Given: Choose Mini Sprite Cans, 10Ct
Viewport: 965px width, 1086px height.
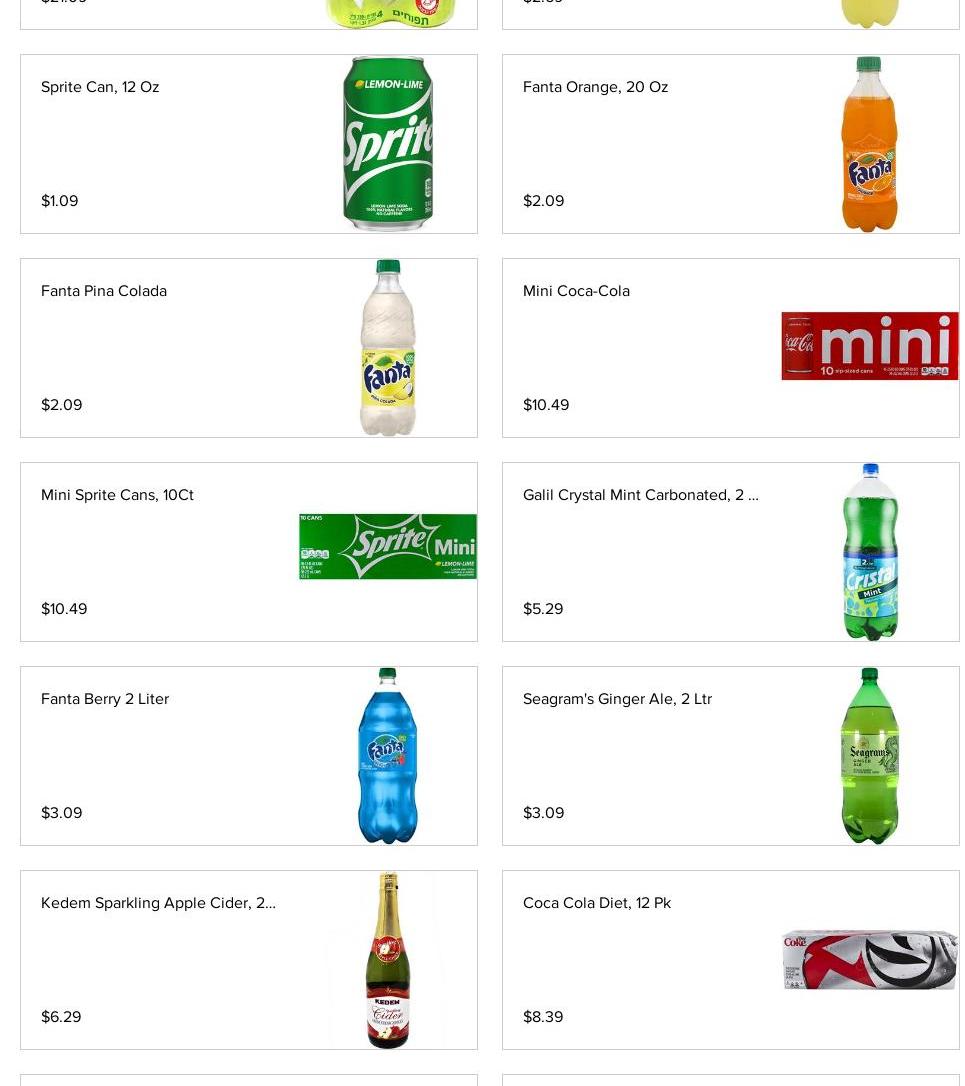Looking at the screenshot, I should [x=248, y=552].
